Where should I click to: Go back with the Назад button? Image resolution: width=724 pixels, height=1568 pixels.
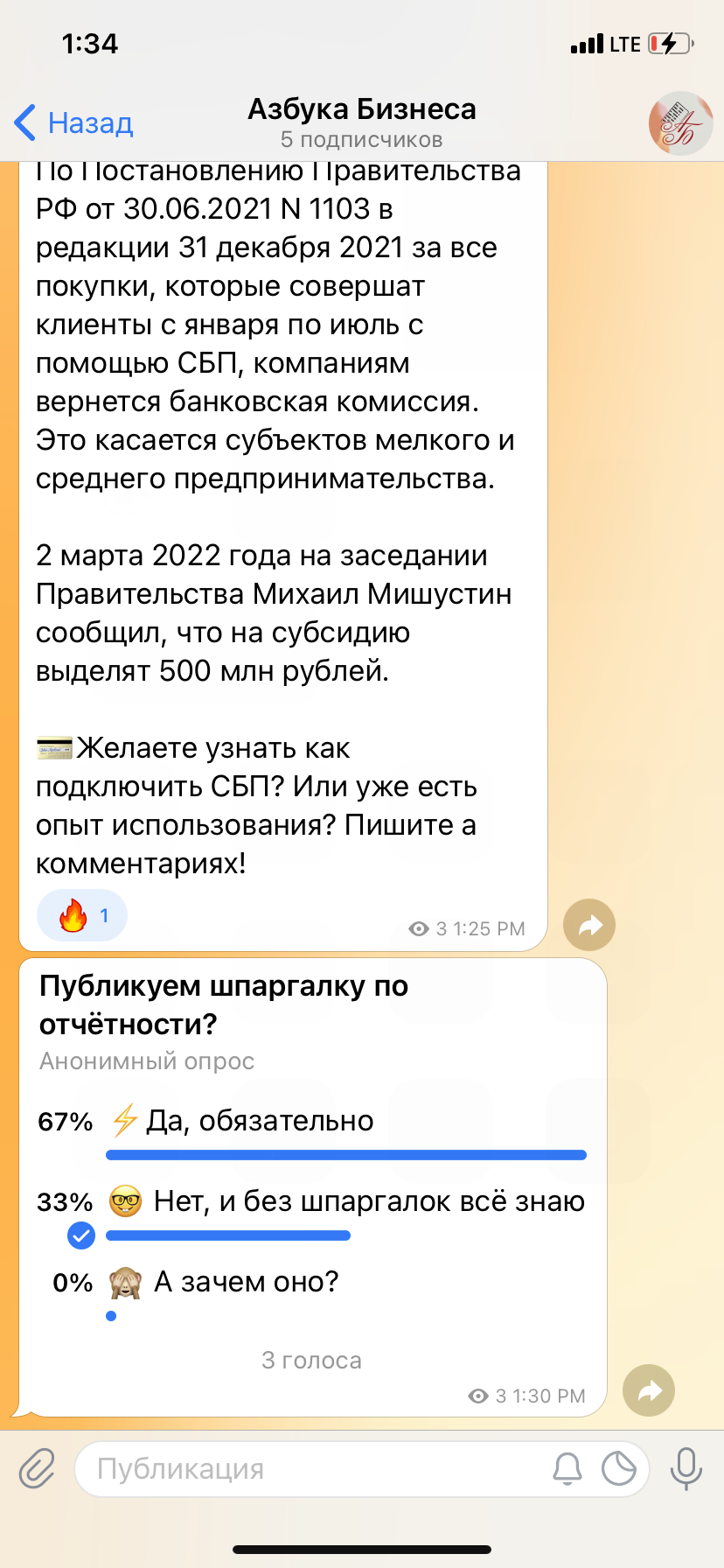[74, 123]
